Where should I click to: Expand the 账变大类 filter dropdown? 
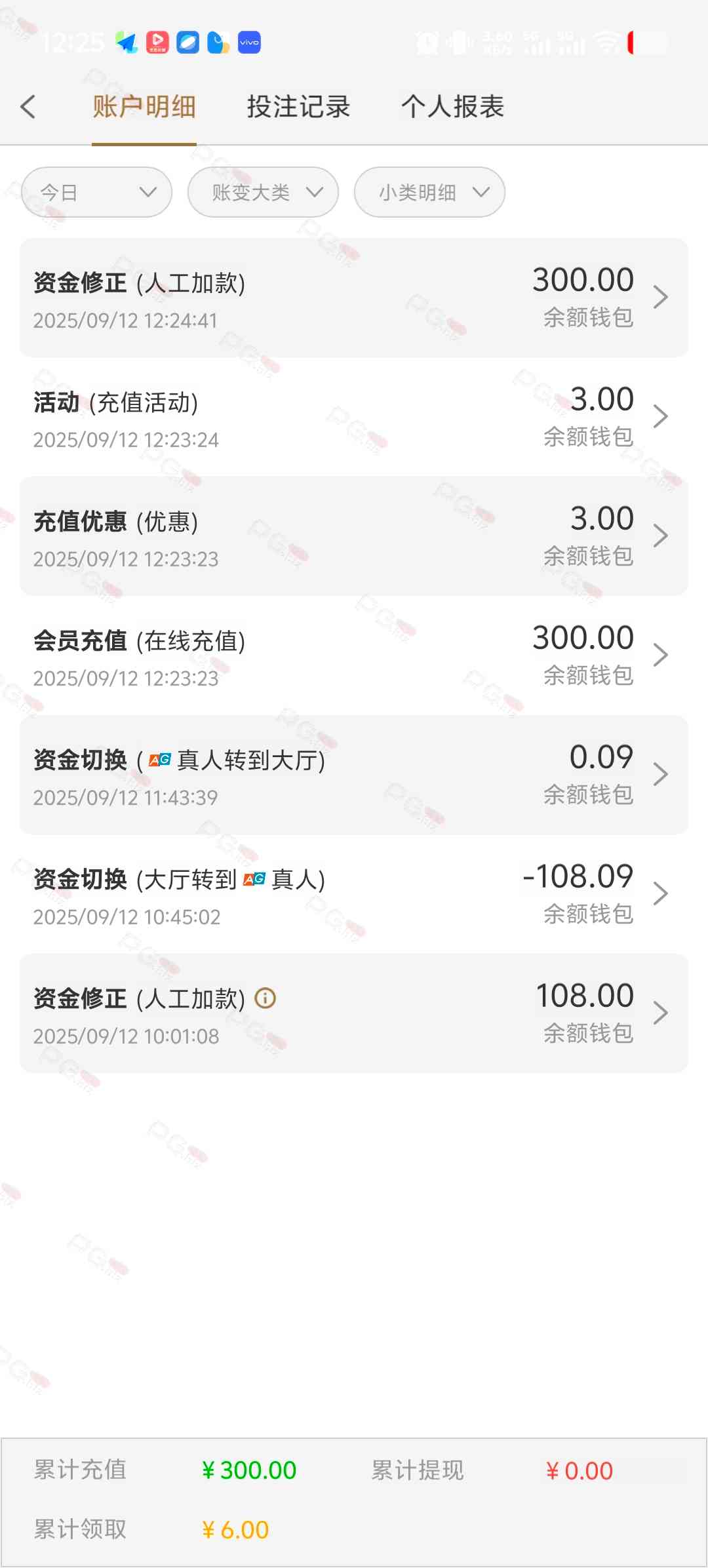click(x=263, y=192)
